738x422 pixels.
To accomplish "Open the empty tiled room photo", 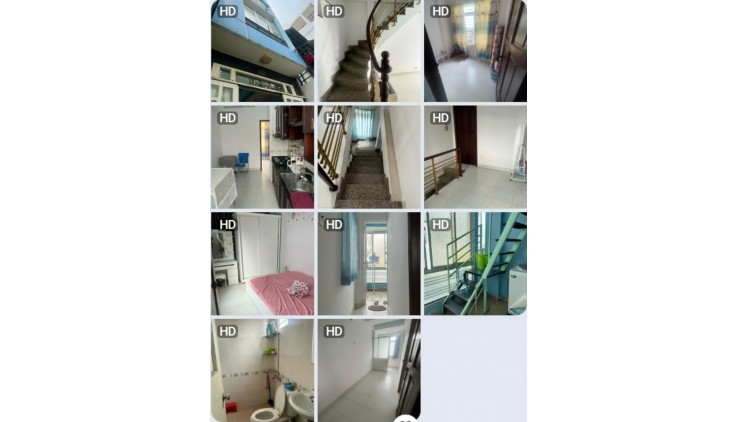I will click(368, 370).
